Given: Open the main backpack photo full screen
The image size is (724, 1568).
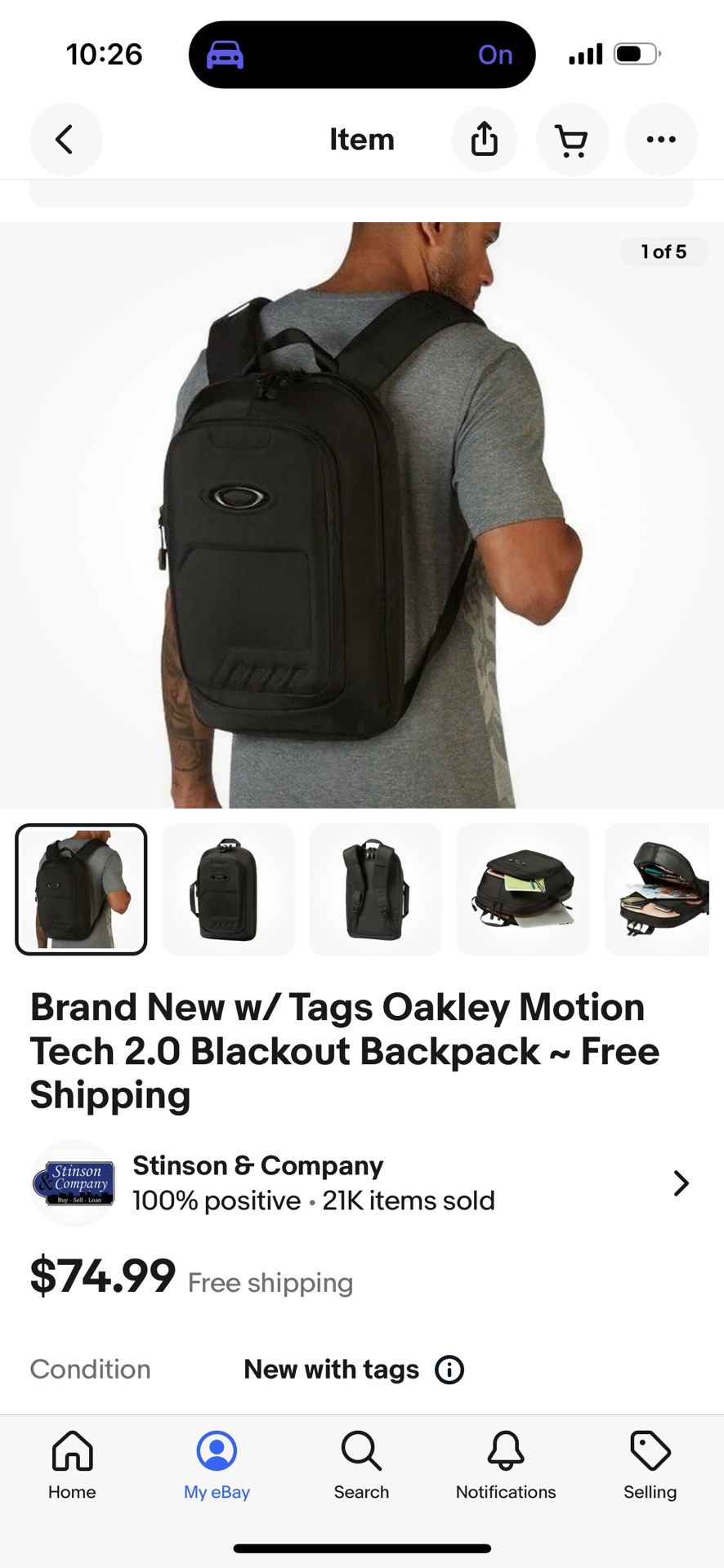Looking at the screenshot, I should coord(362,514).
